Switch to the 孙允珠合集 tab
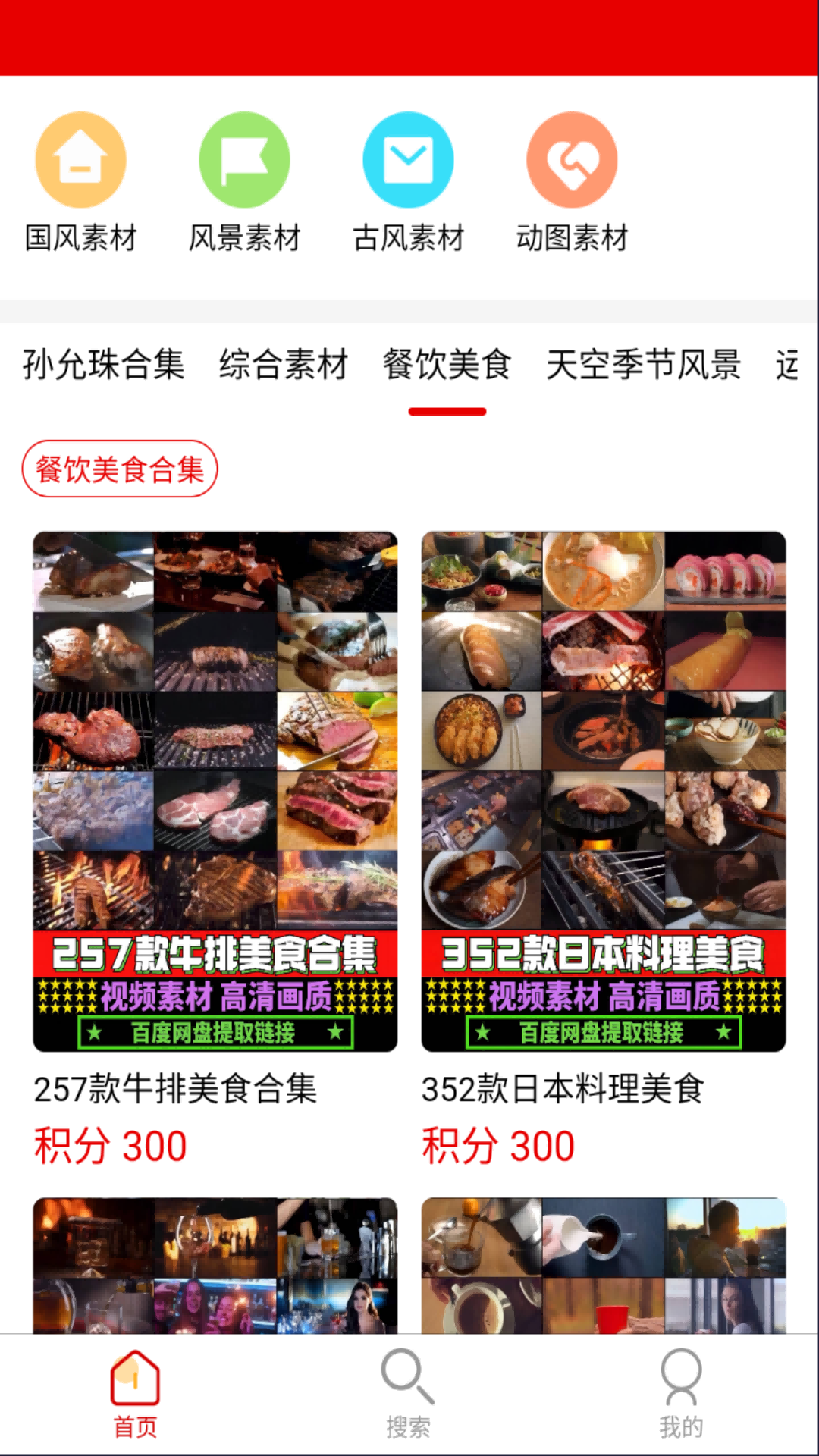The height and width of the screenshot is (1456, 819). point(104,365)
